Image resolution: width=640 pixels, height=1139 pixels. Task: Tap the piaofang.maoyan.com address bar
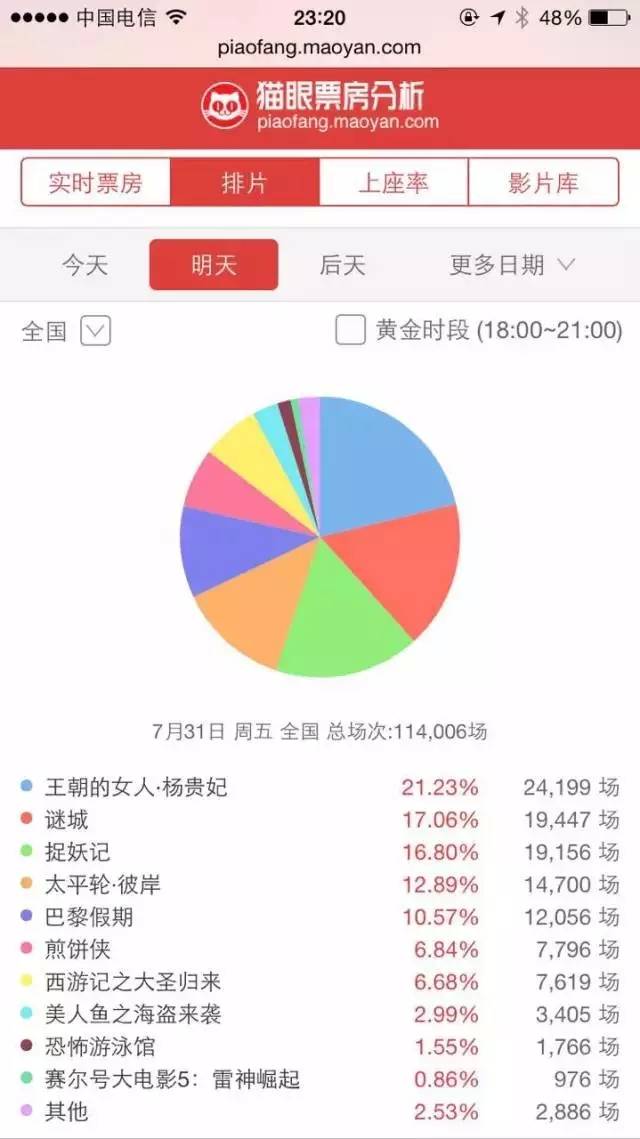click(320, 48)
